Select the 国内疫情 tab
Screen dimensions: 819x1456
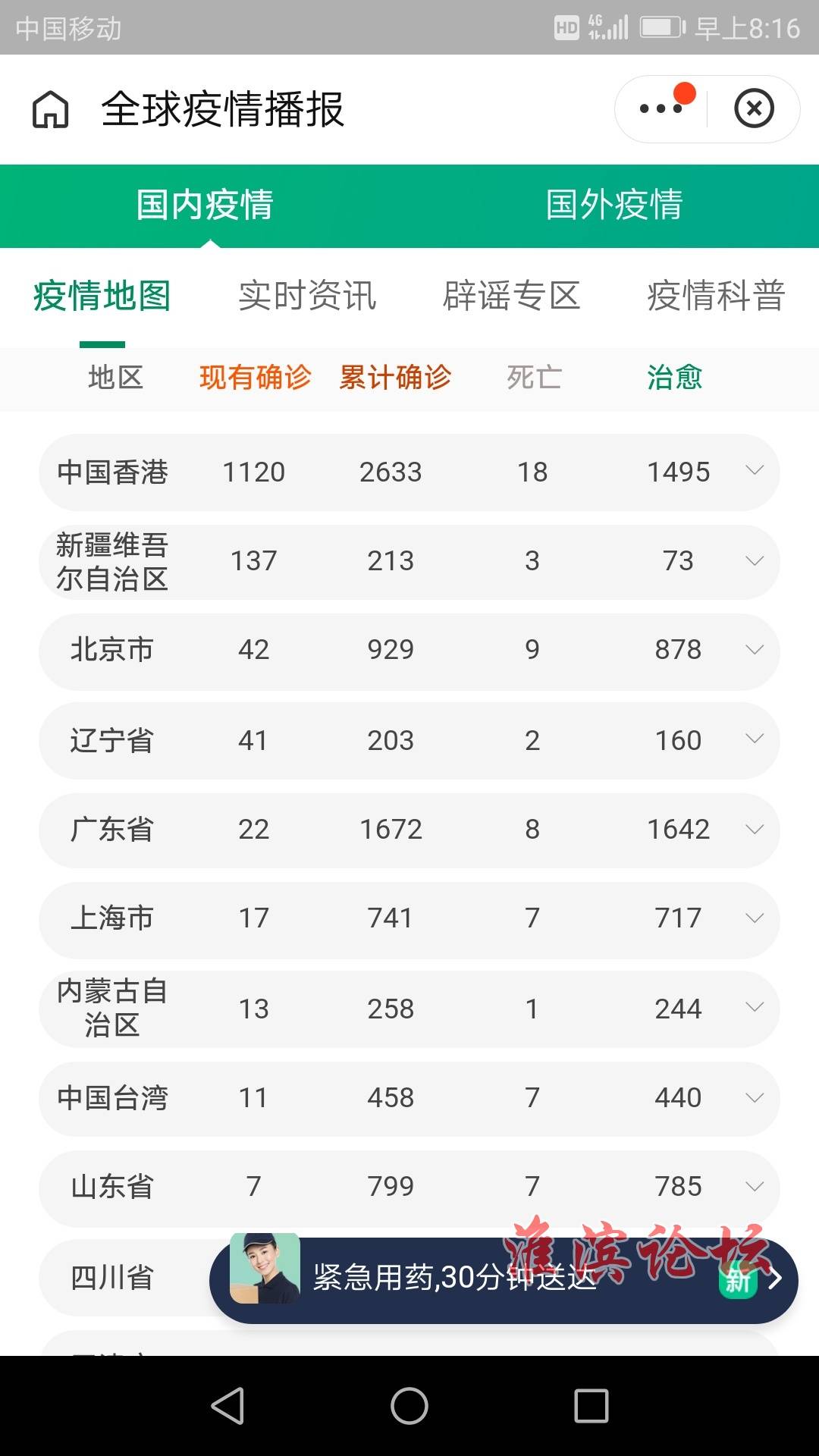coord(205,205)
